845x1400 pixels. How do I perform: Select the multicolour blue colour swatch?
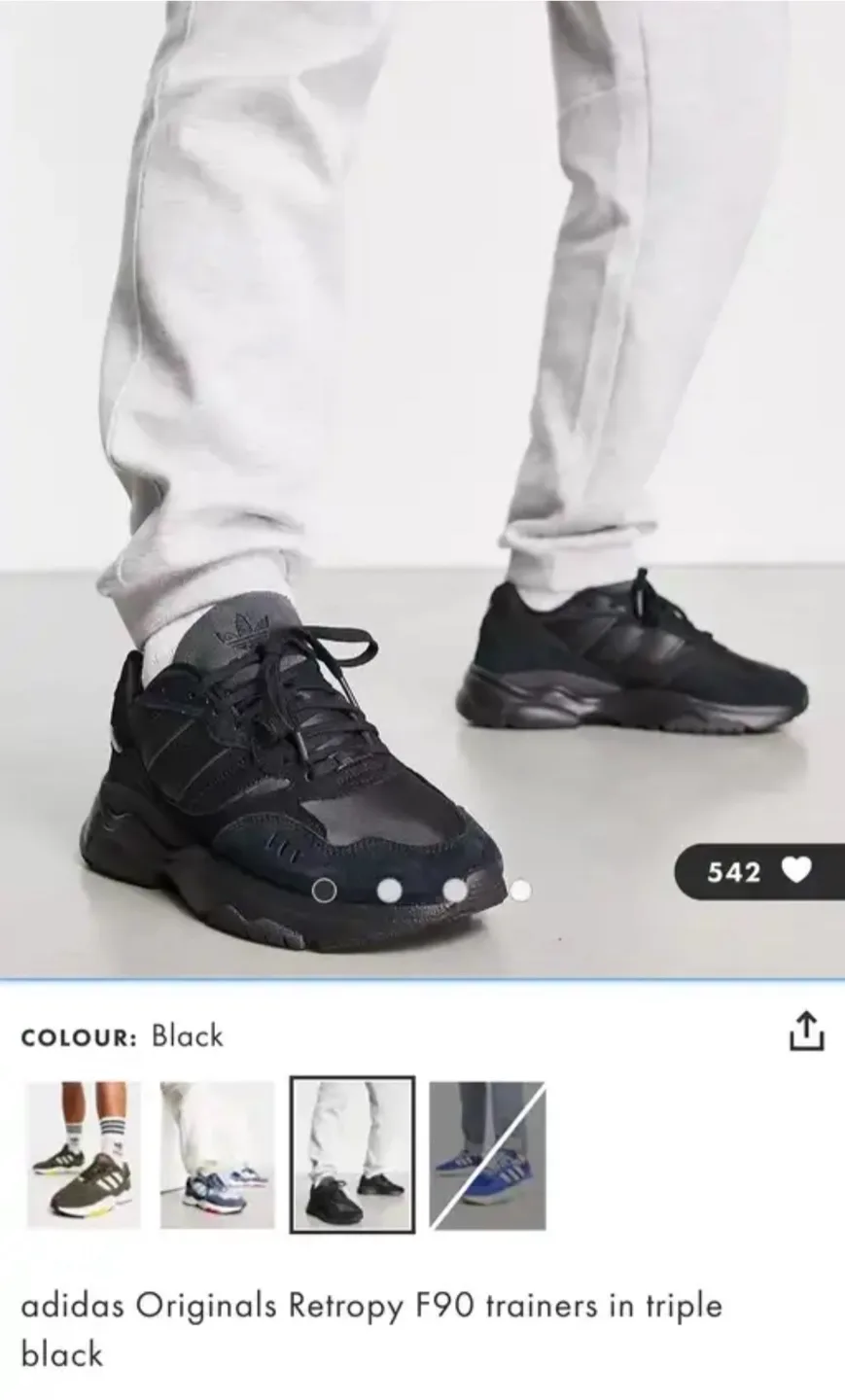click(x=218, y=1154)
